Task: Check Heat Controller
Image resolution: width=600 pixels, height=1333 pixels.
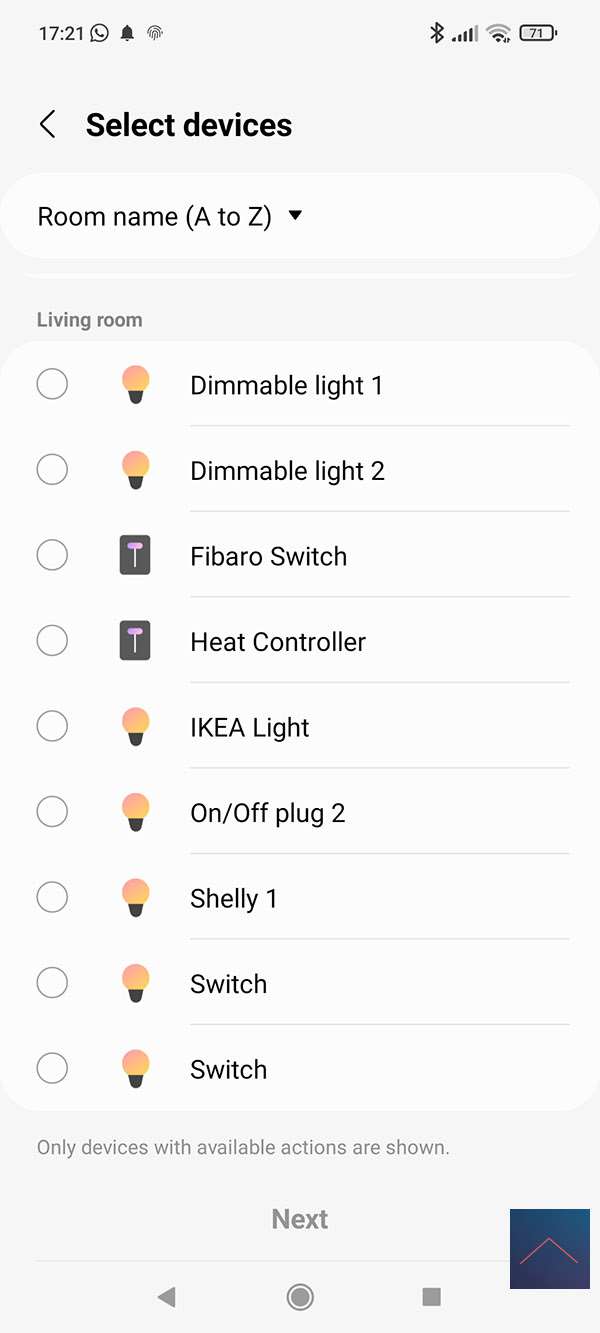Action: tap(52, 640)
